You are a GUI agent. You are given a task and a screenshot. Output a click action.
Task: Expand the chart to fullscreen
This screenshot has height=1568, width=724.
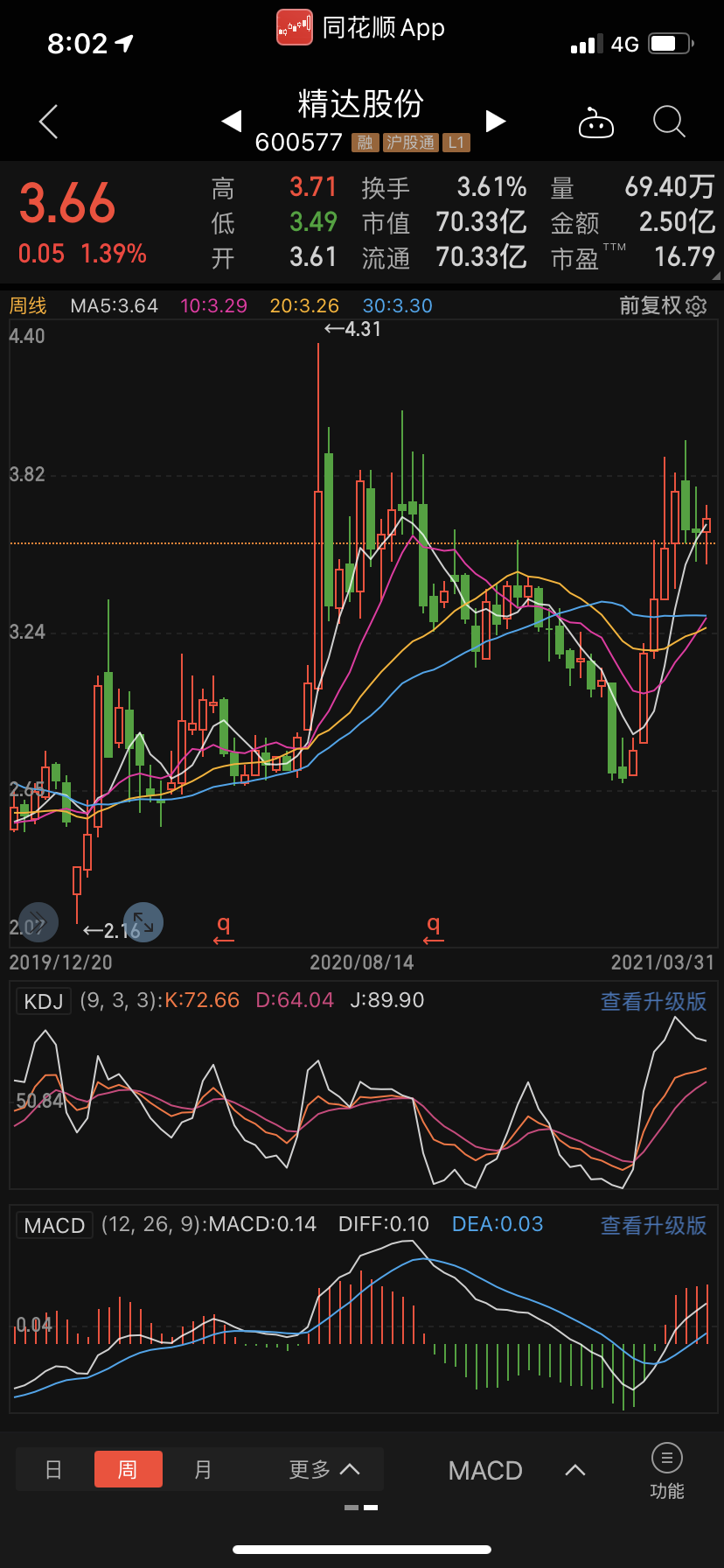click(x=143, y=922)
